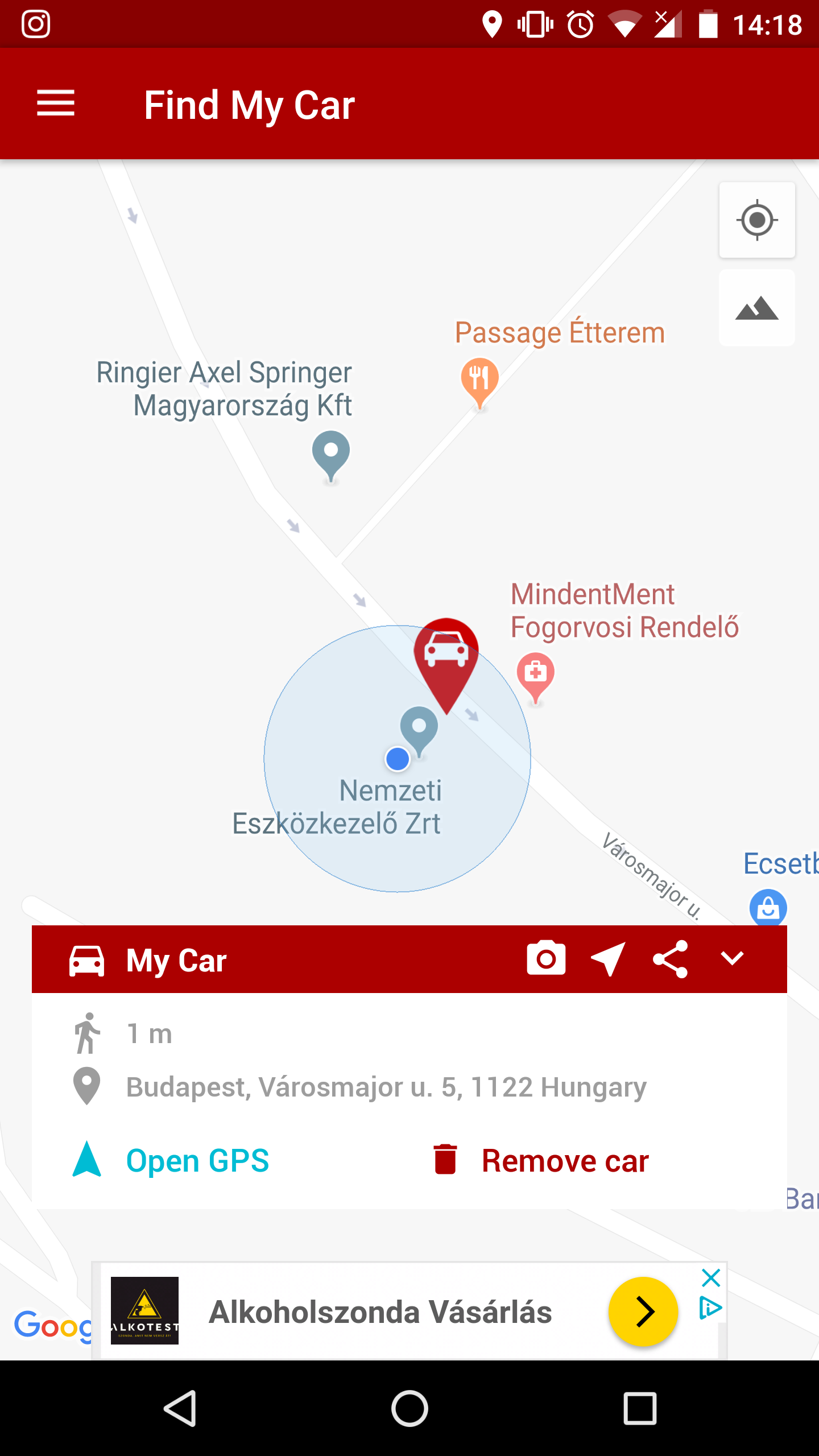The height and width of the screenshot is (1456, 819).
Task: Take a photo of the parked car
Action: tap(546, 958)
